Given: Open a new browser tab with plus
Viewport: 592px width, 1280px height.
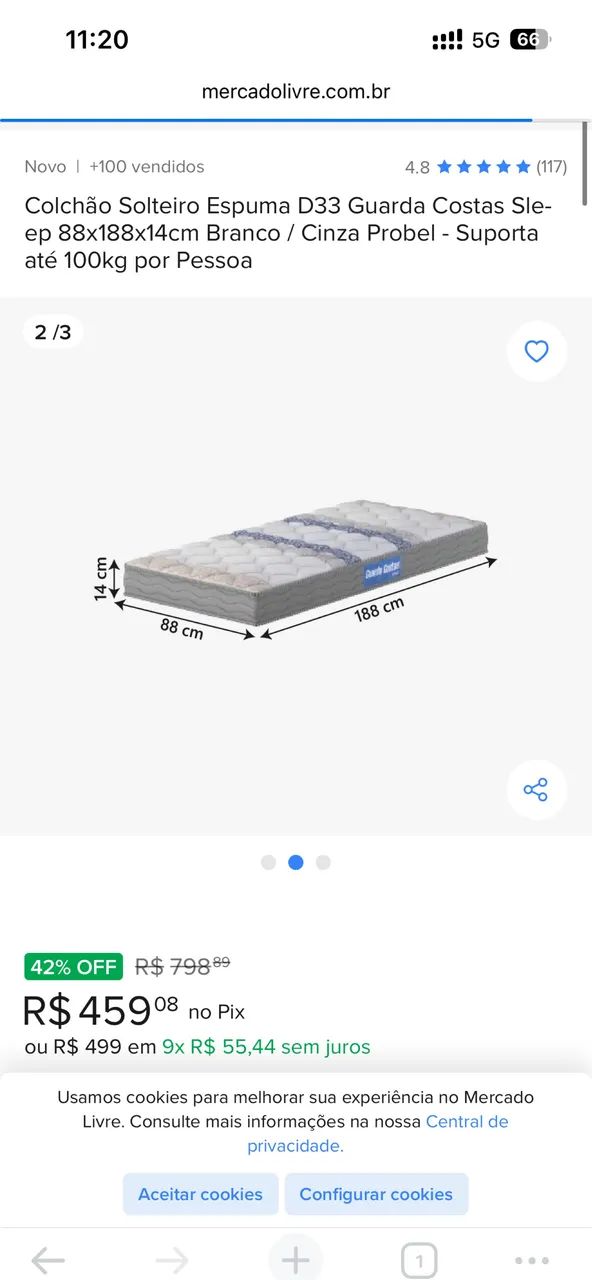Looking at the screenshot, I should click(x=296, y=1260).
